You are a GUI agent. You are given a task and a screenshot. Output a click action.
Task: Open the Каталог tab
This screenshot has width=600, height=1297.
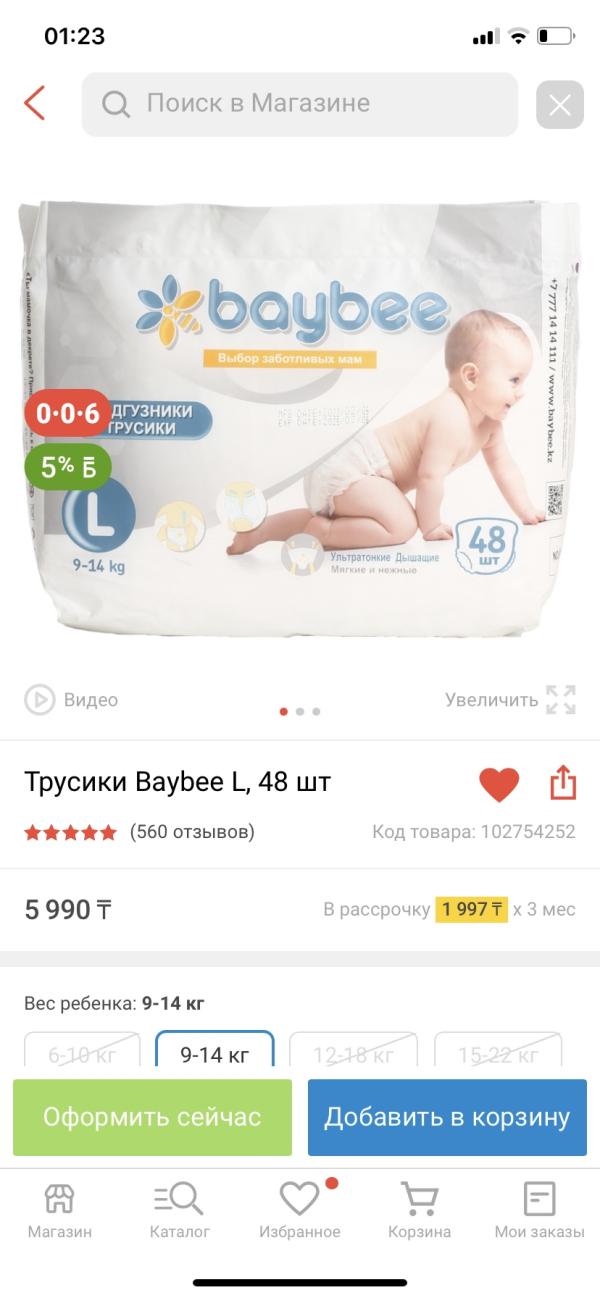click(x=180, y=1210)
